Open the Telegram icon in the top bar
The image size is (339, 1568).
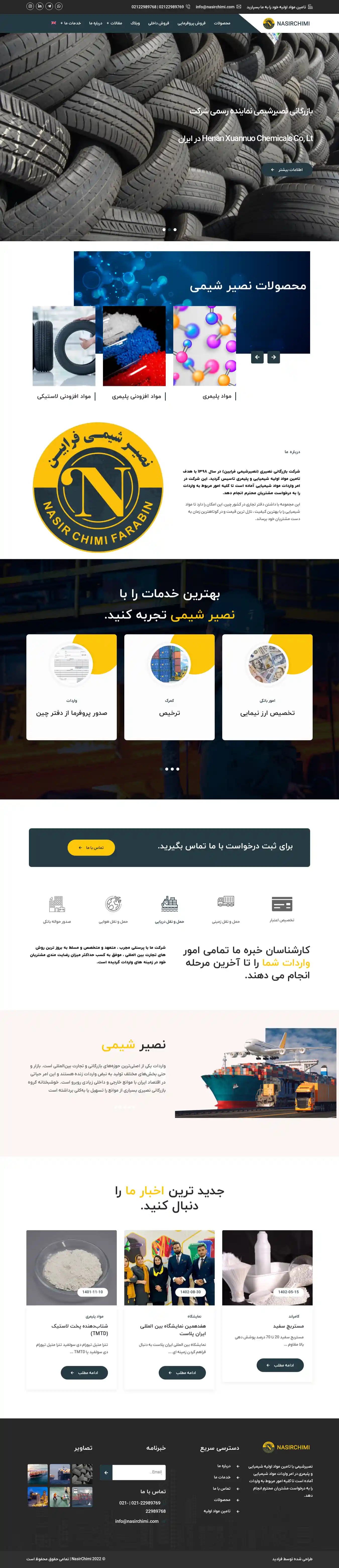(x=49, y=6)
